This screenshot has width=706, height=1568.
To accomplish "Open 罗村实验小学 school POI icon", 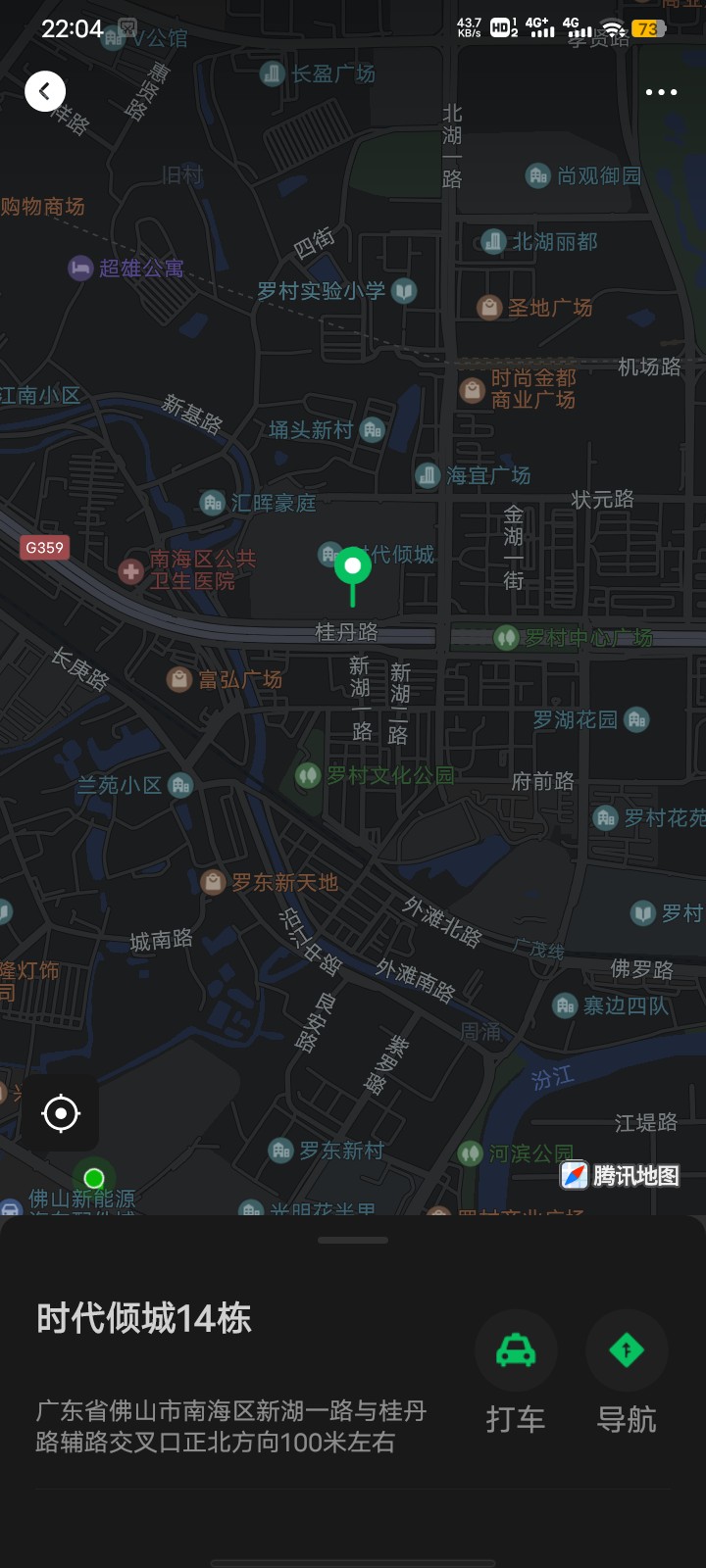I will (x=402, y=290).
